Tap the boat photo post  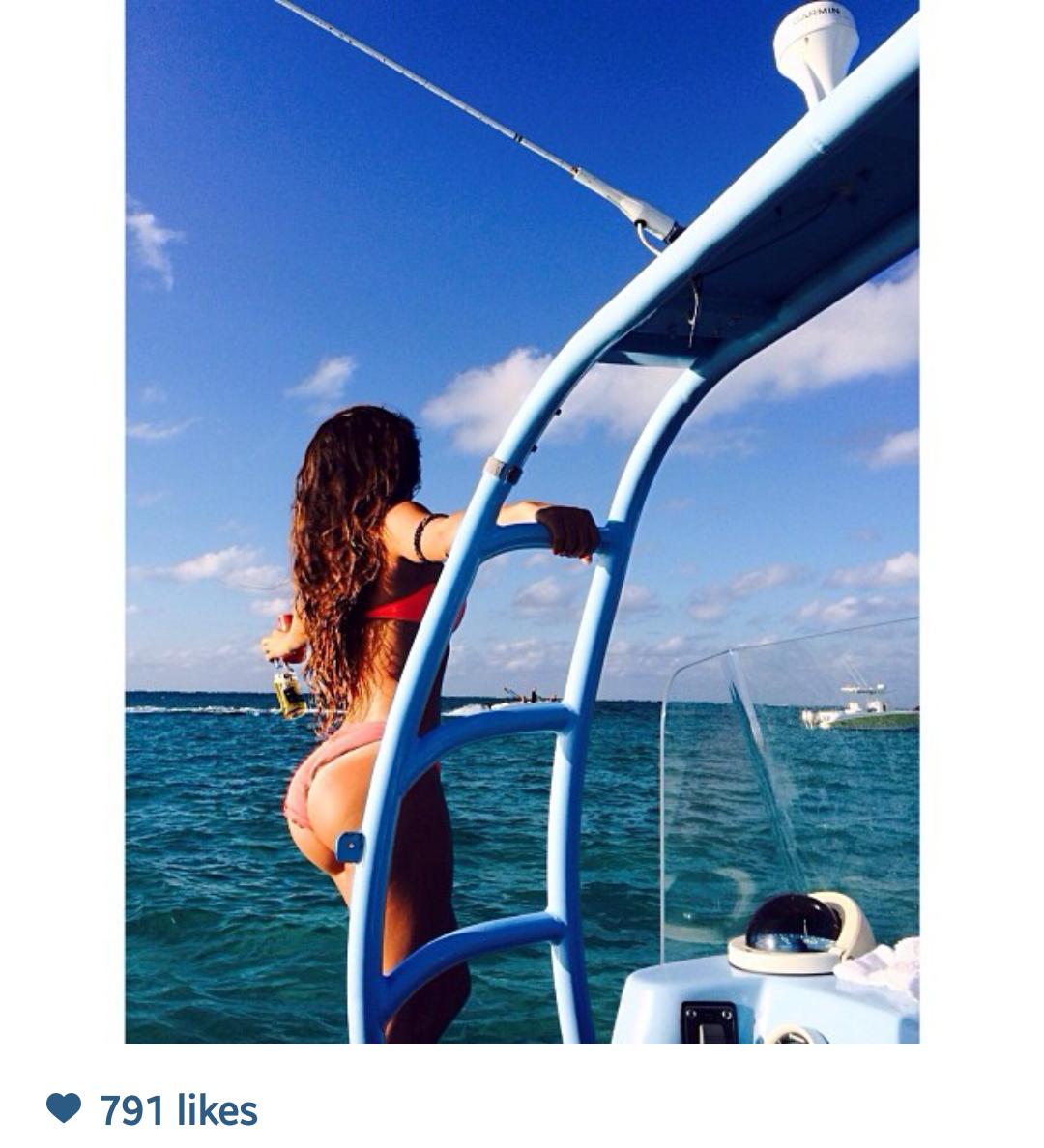[x=522, y=522]
